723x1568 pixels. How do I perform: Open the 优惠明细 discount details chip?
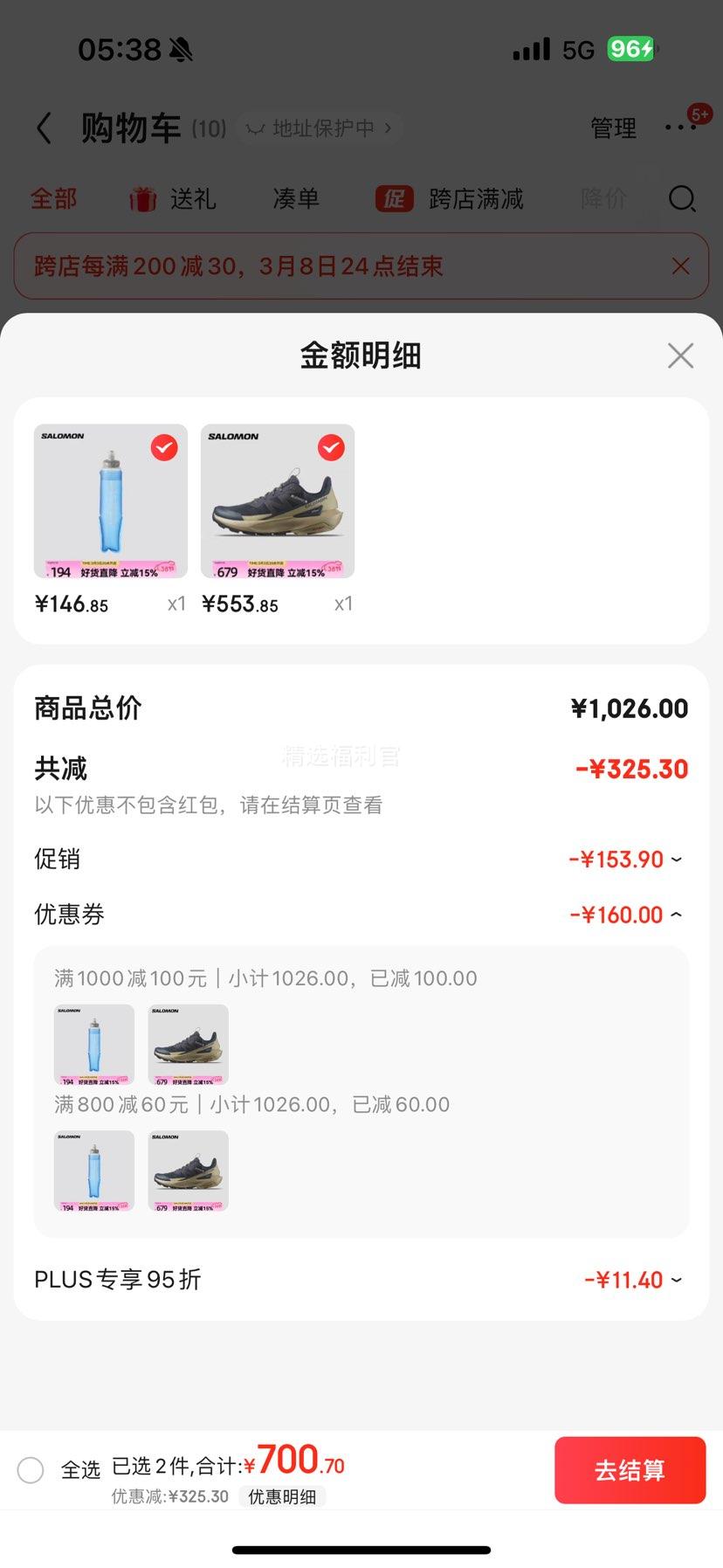[282, 1496]
